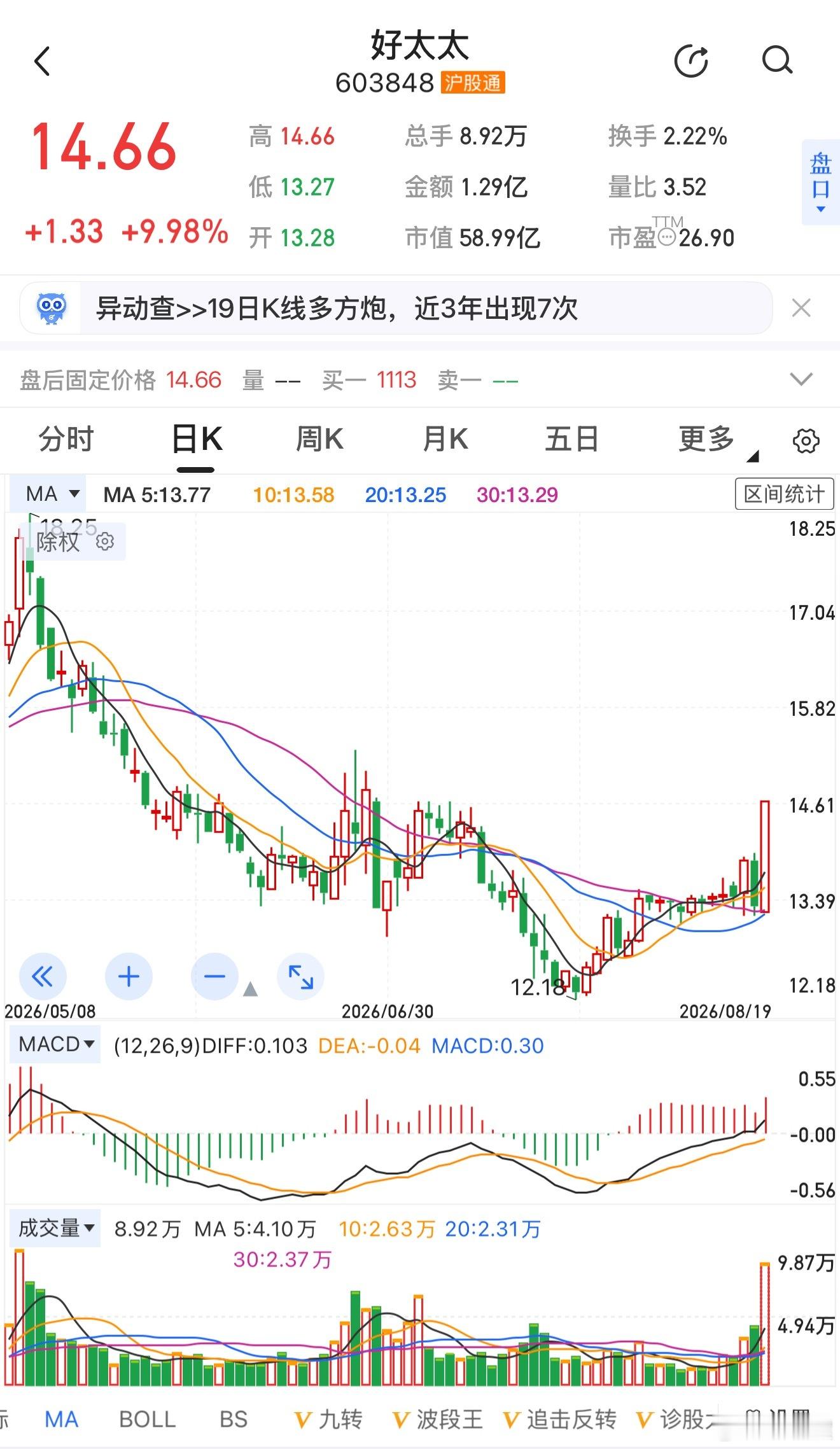This screenshot has height=1449, width=840.
Task: Open the MA indicator dropdown
Action: click(x=52, y=494)
